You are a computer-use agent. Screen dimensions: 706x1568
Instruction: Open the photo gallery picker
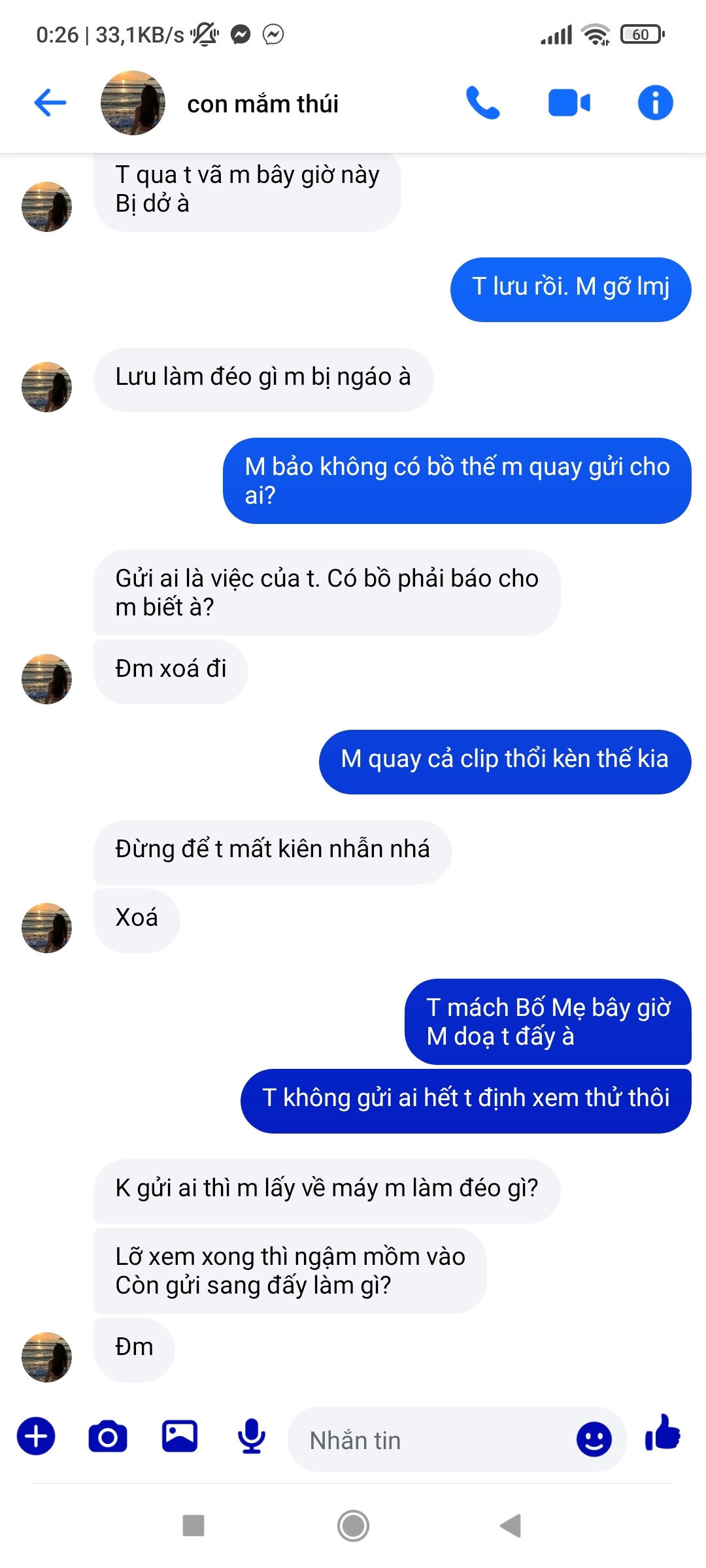click(180, 1437)
